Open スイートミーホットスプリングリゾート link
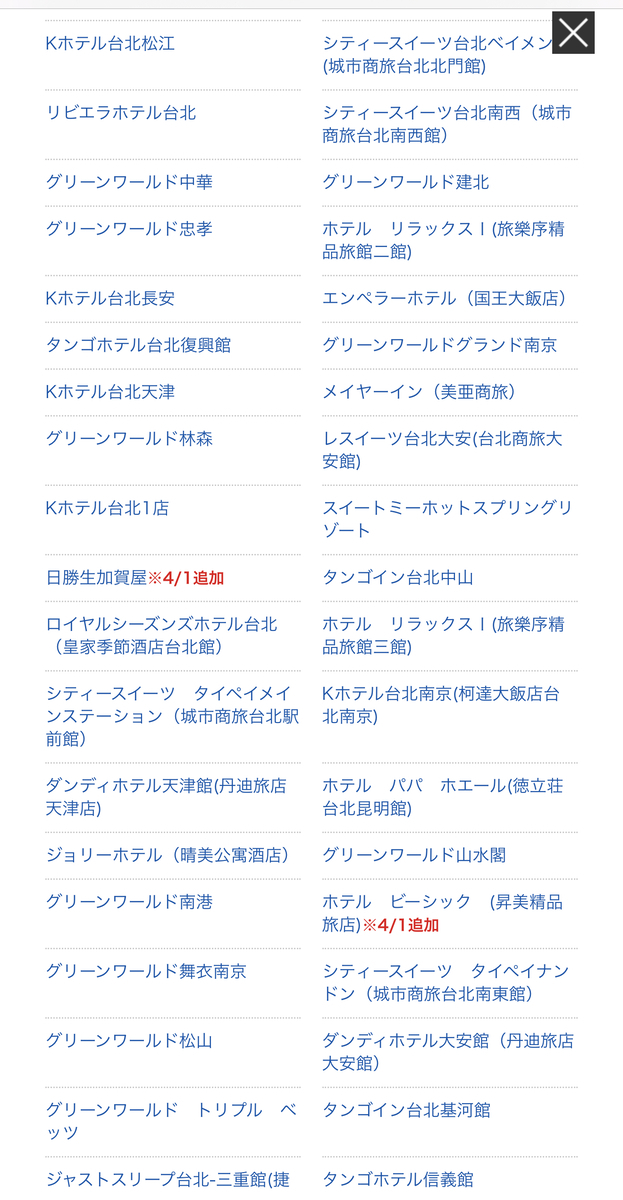Screen dimensions: 623x1200 (x=447, y=519)
